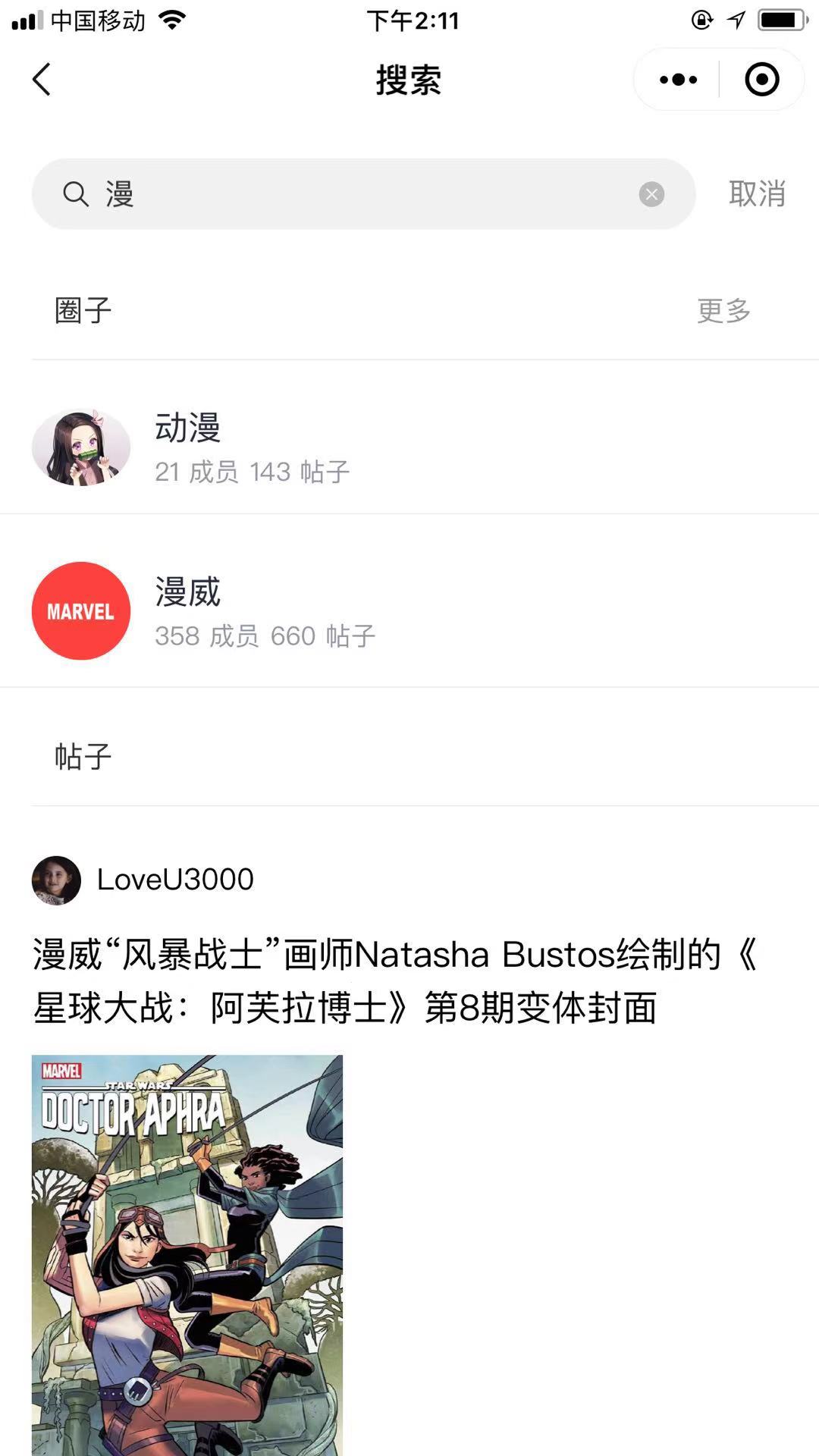The image size is (819, 1456).
Task: Open LoveU3000's profile
Action: tap(174, 880)
